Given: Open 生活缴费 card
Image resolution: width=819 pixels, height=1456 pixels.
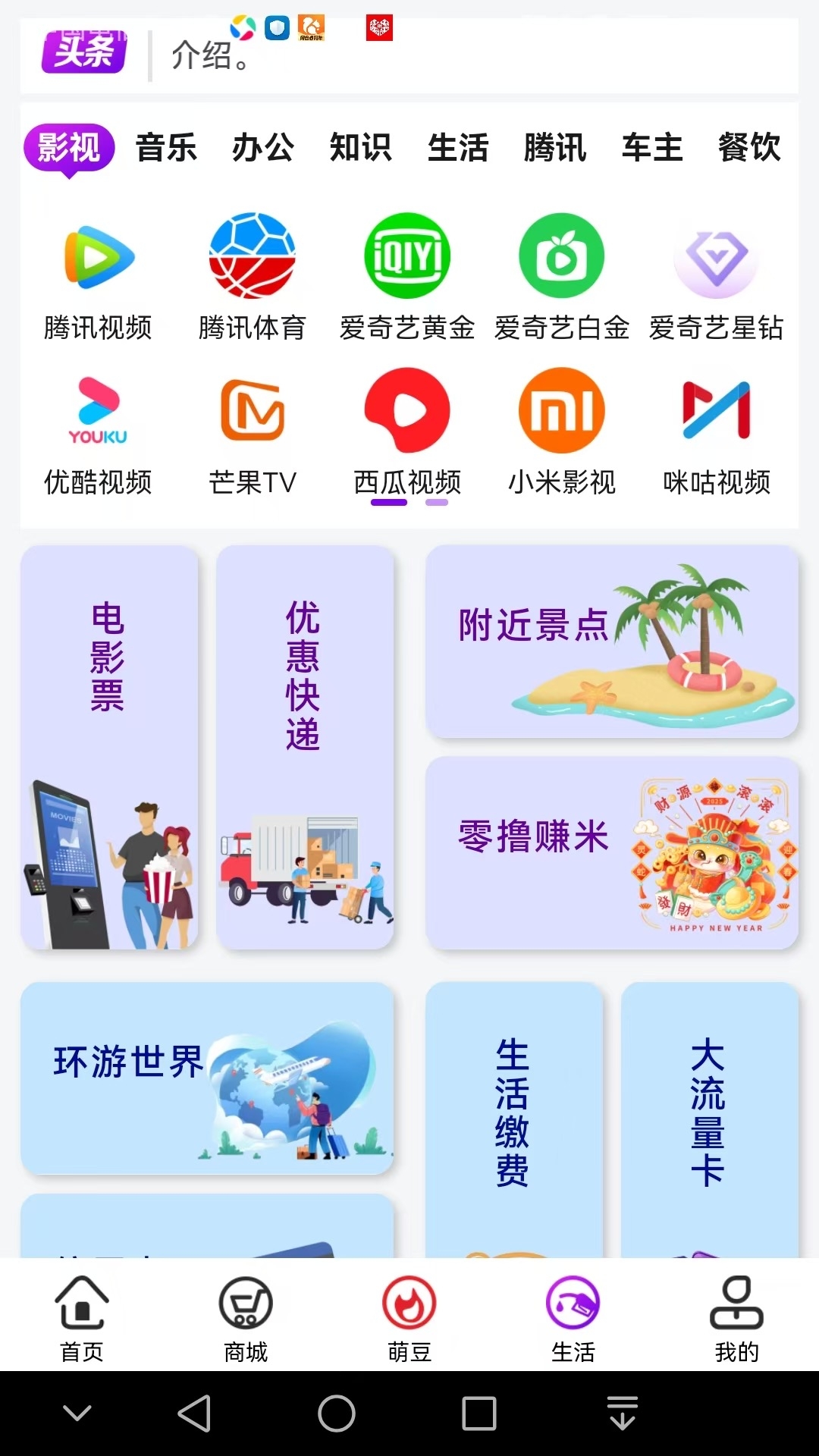Looking at the screenshot, I should click(513, 1115).
